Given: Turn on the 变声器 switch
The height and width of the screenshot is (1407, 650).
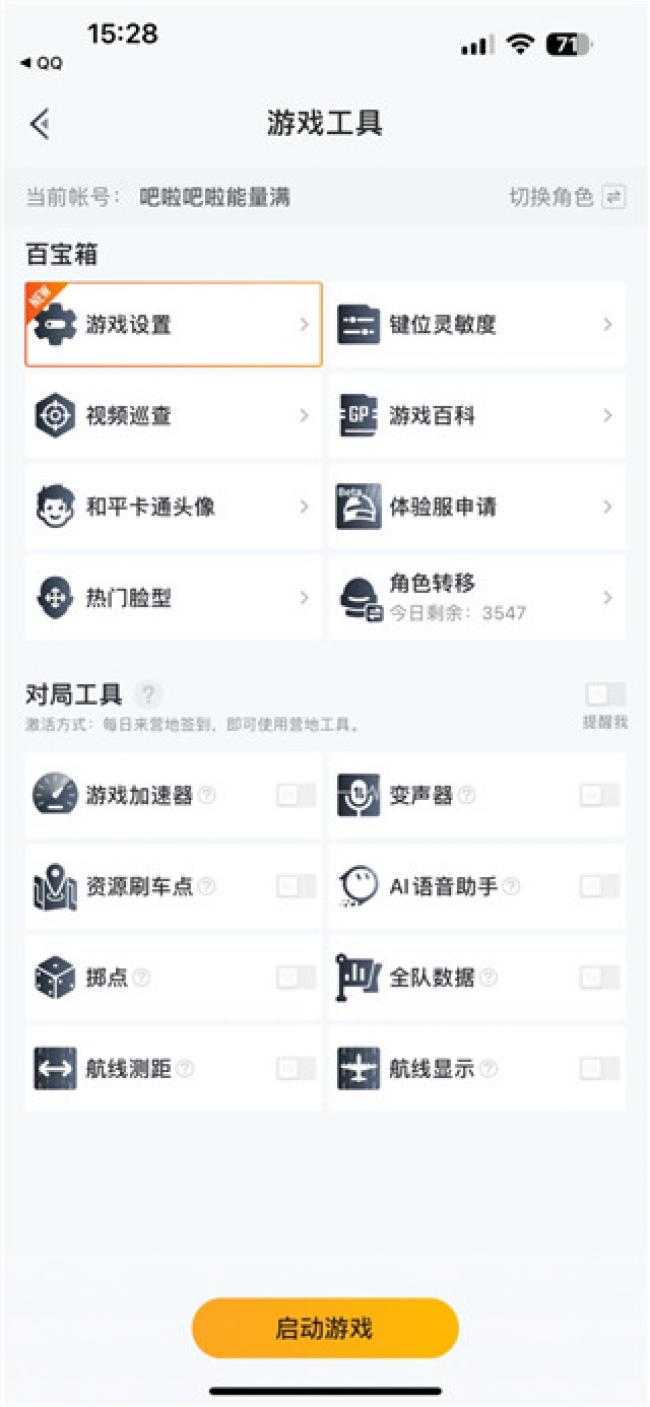Looking at the screenshot, I should click(x=599, y=796).
